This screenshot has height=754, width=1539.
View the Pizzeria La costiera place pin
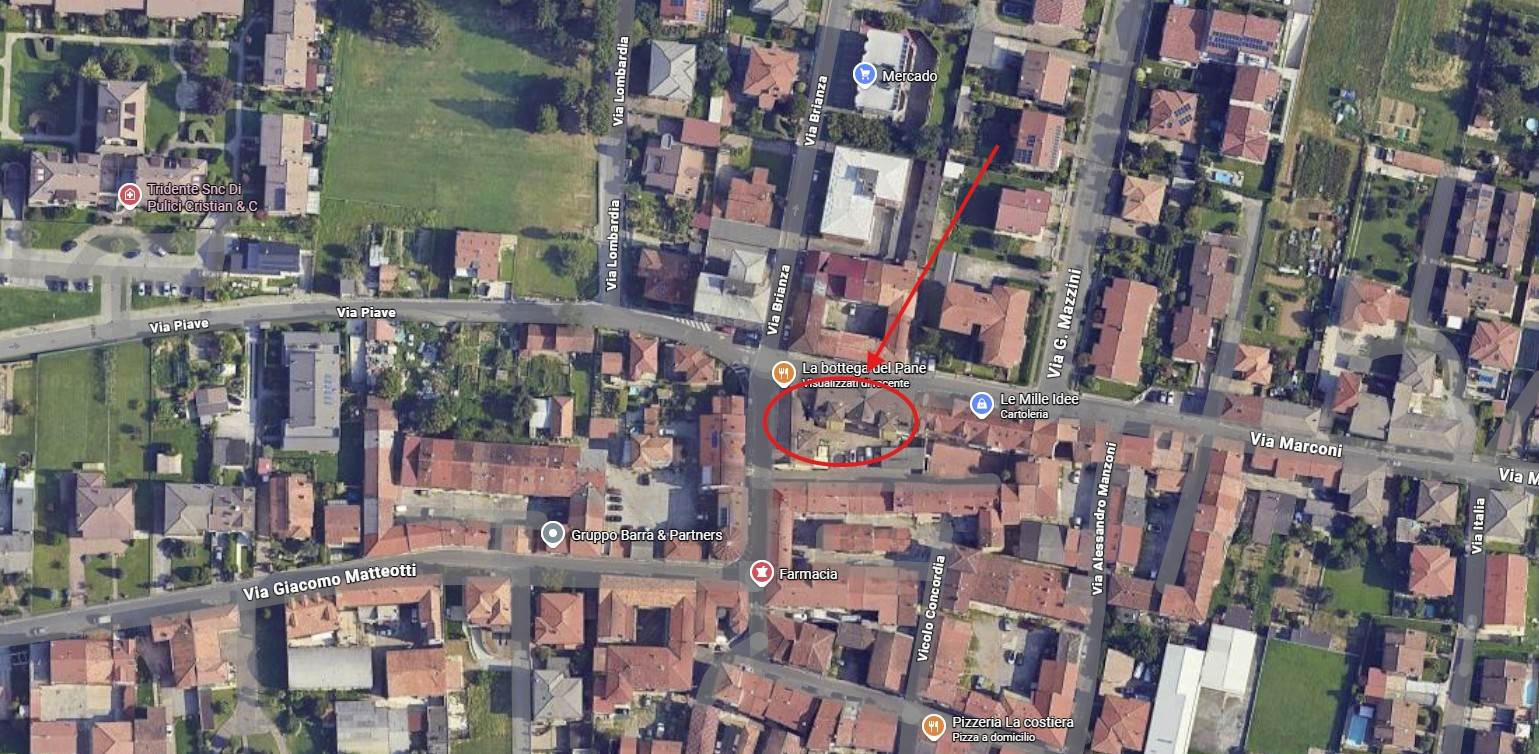point(934,726)
